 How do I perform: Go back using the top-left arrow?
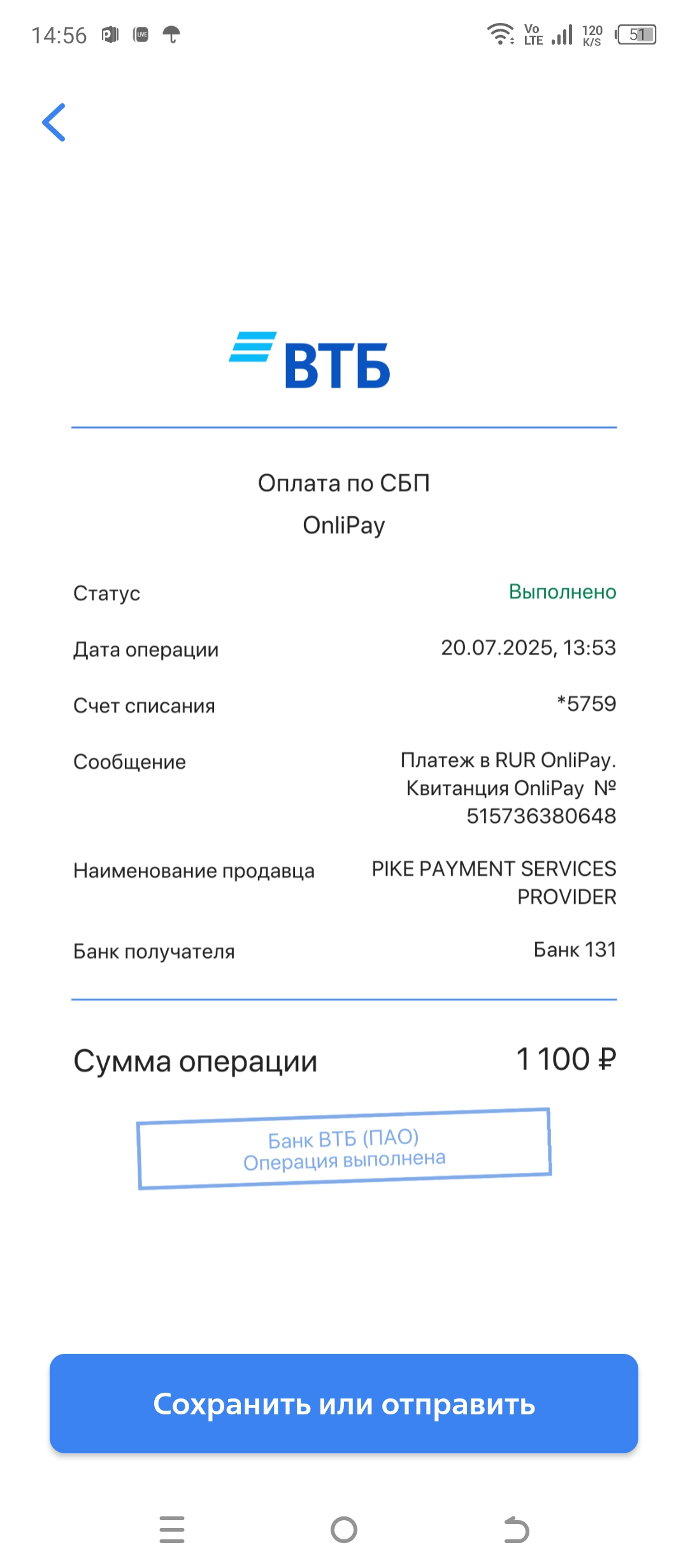[x=54, y=122]
